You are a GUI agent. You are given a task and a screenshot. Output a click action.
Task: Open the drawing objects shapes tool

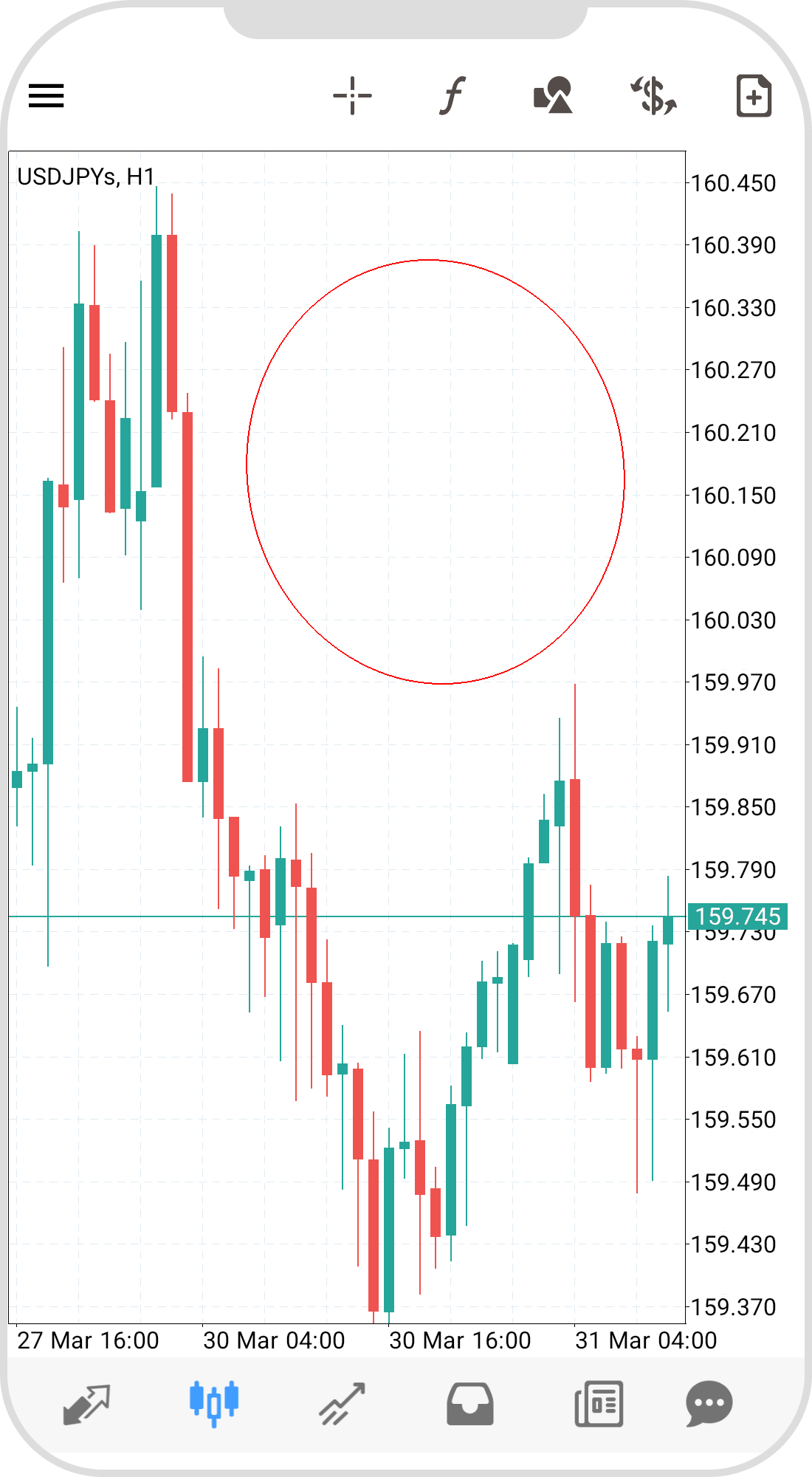pyautogui.click(x=553, y=95)
